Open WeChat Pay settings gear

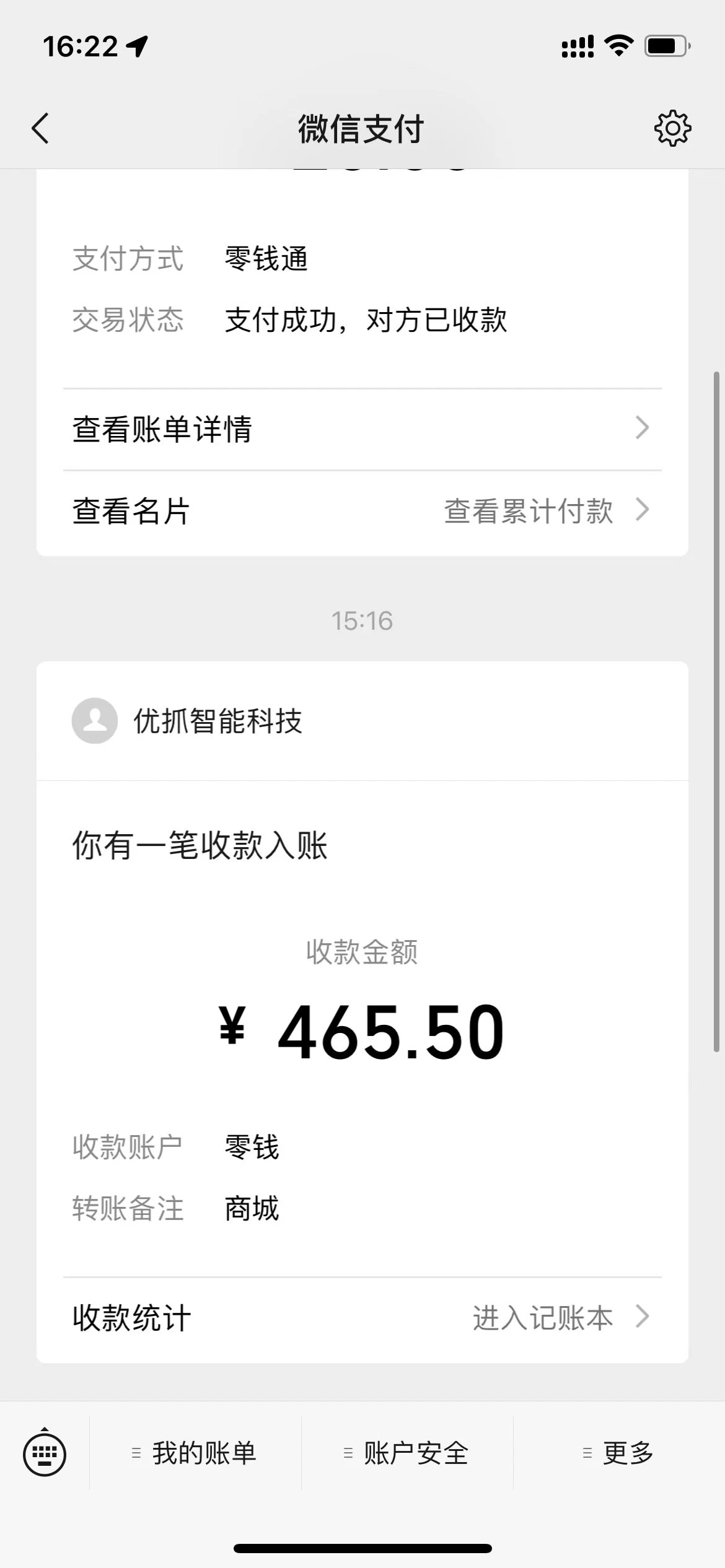[672, 129]
